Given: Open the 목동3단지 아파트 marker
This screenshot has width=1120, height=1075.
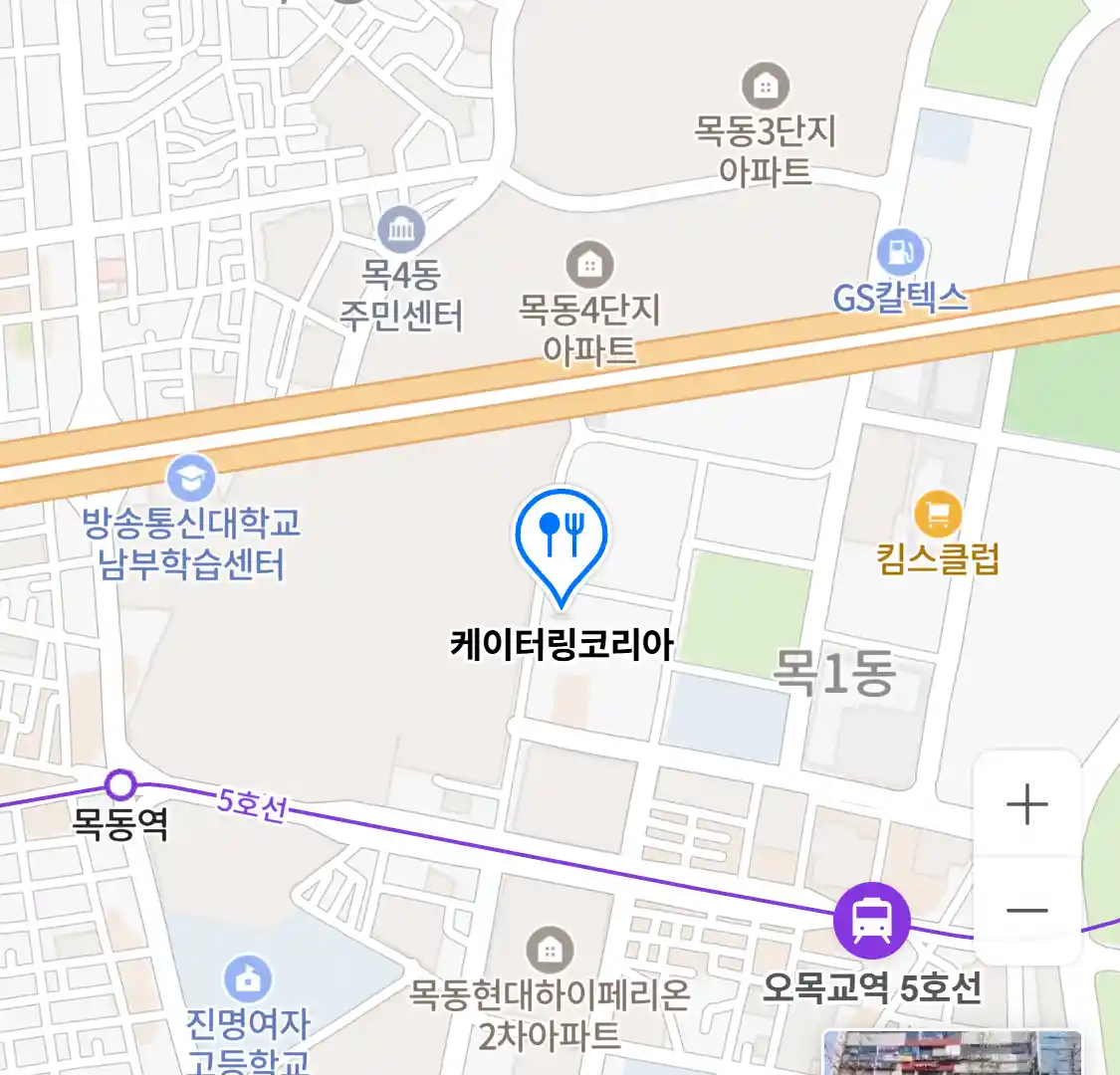Looking at the screenshot, I should pyautogui.click(x=765, y=88).
